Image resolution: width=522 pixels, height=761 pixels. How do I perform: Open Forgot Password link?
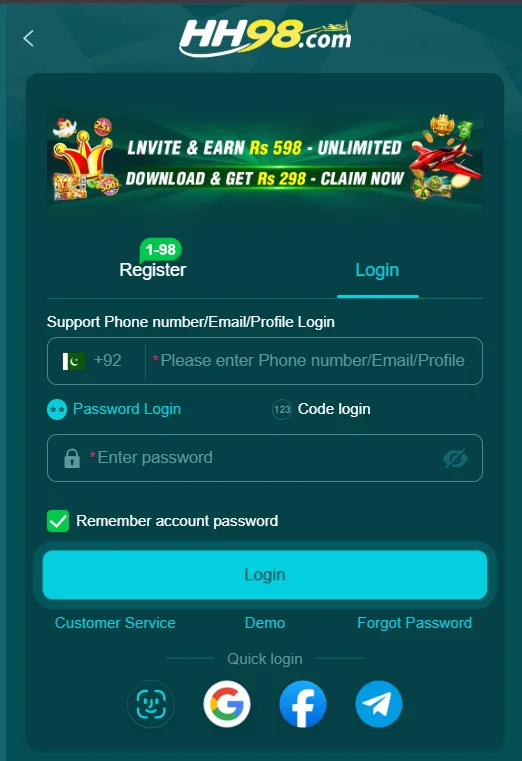[414, 623]
